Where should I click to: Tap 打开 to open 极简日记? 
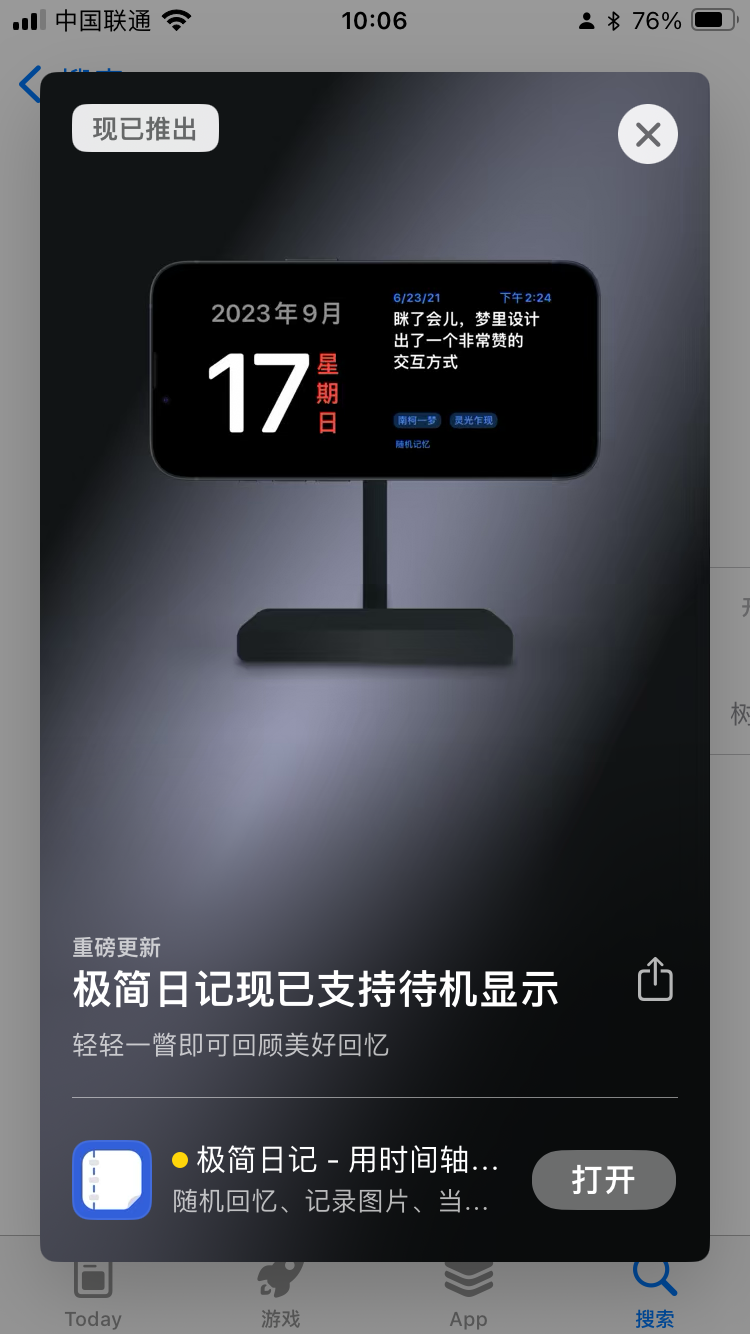pos(604,1180)
